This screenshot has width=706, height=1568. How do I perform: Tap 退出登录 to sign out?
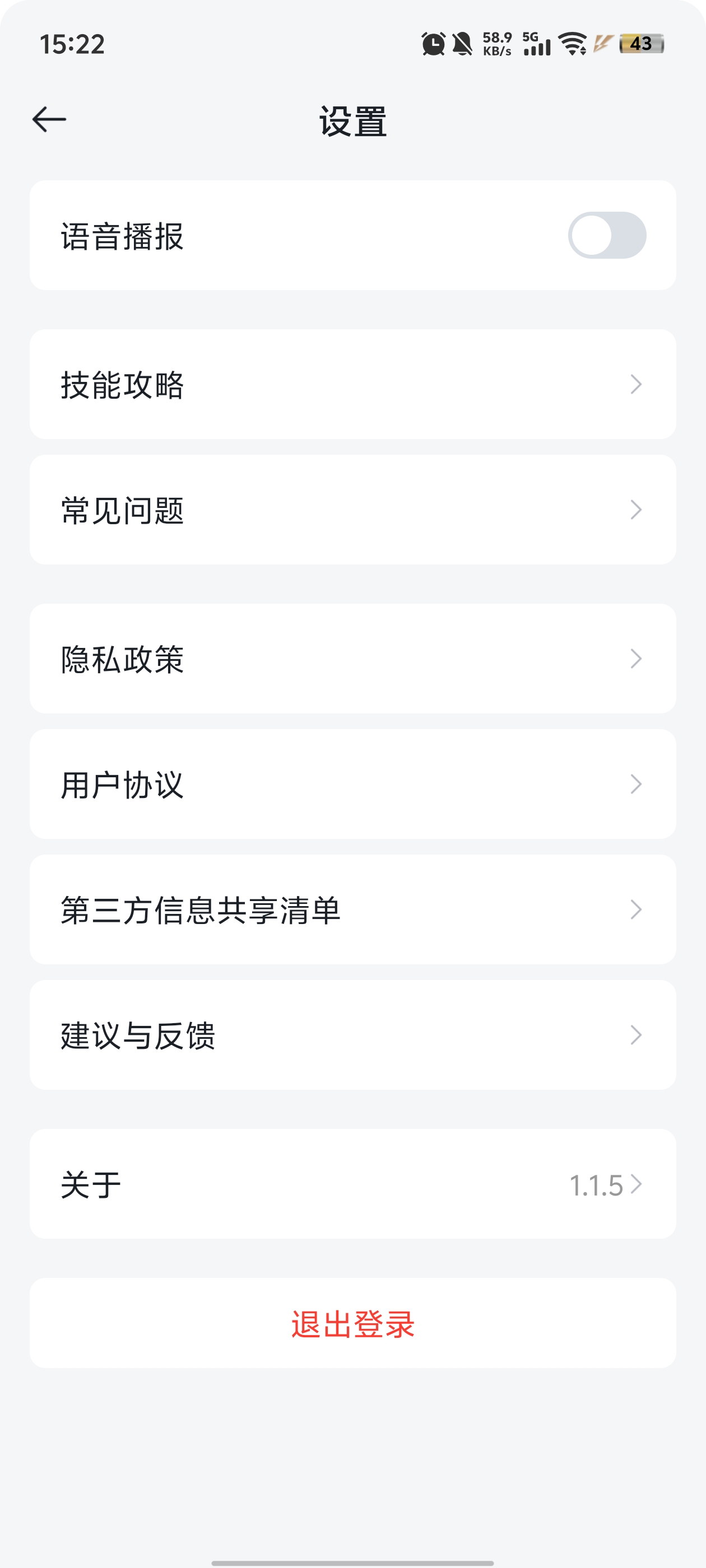[352, 1324]
